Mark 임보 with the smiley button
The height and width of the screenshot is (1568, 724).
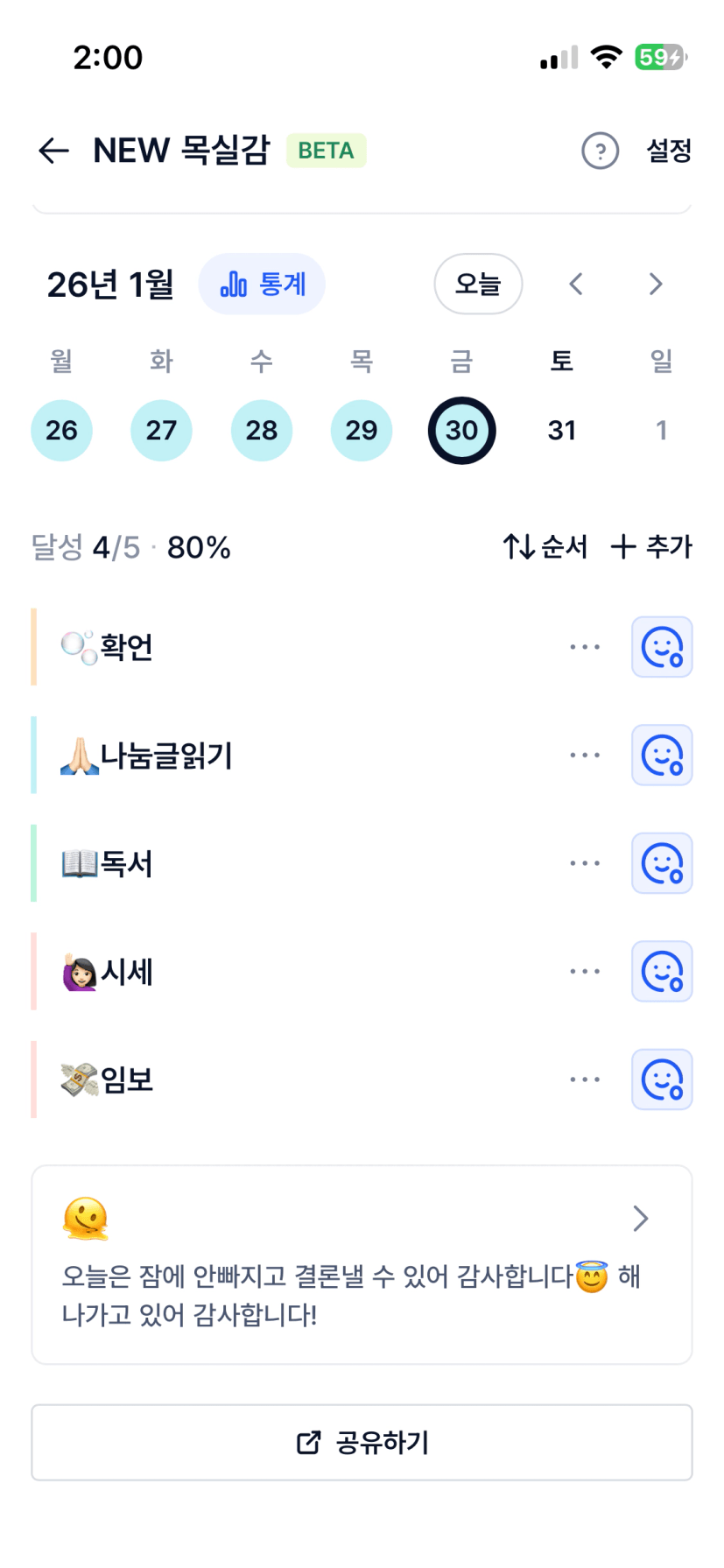point(662,1079)
